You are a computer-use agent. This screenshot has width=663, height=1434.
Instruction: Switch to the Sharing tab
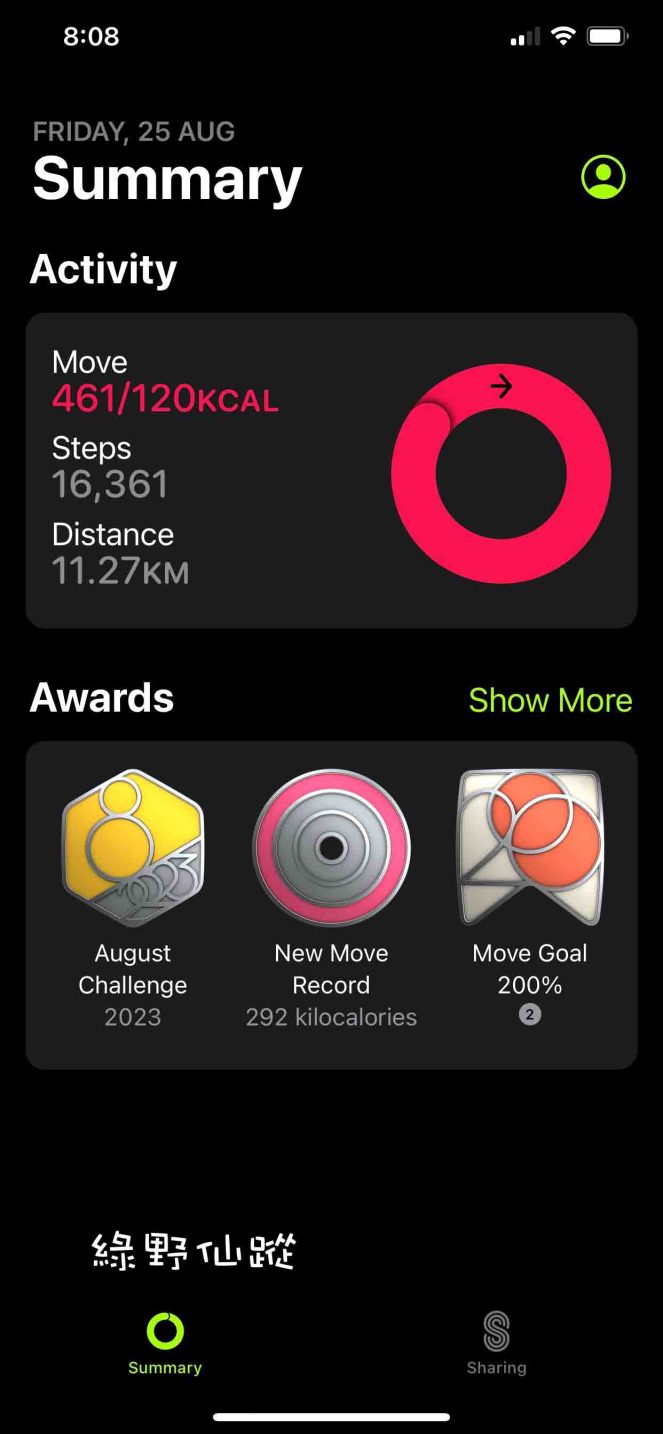(496, 1343)
